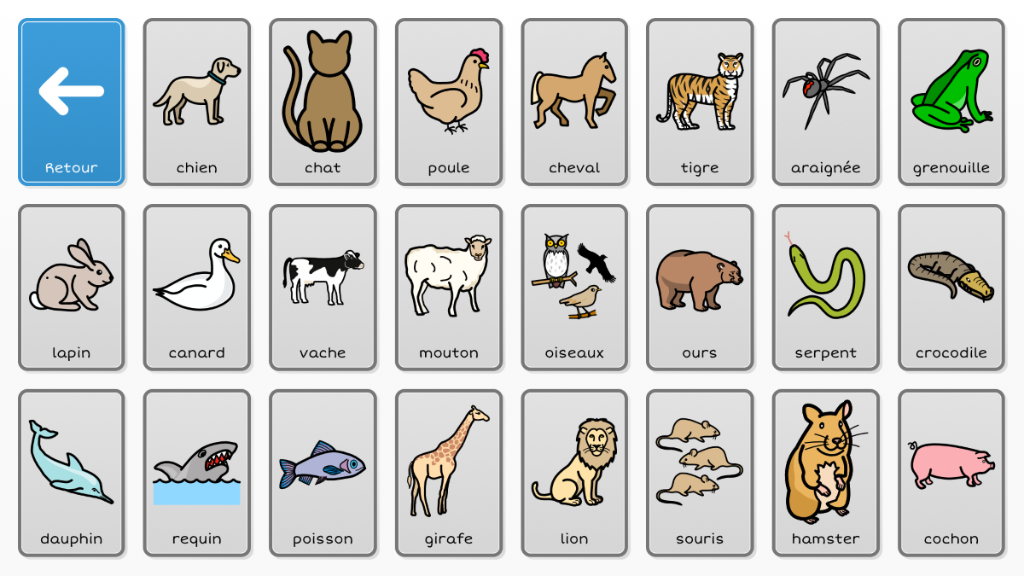Tap the canard card
The width and height of the screenshot is (1024, 576).
pyautogui.click(x=197, y=288)
